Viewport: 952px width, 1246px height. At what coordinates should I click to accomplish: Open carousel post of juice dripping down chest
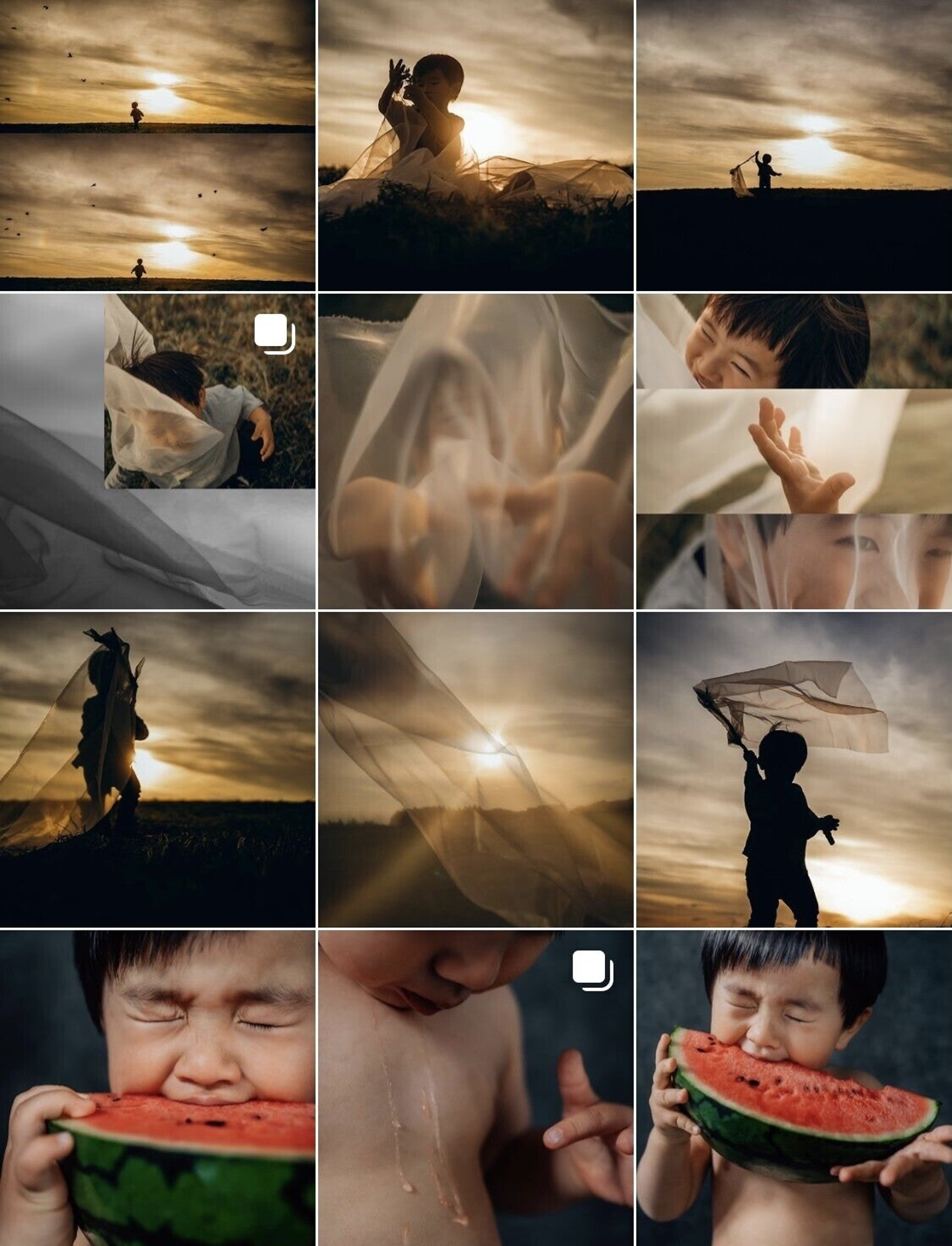(x=475, y=1088)
